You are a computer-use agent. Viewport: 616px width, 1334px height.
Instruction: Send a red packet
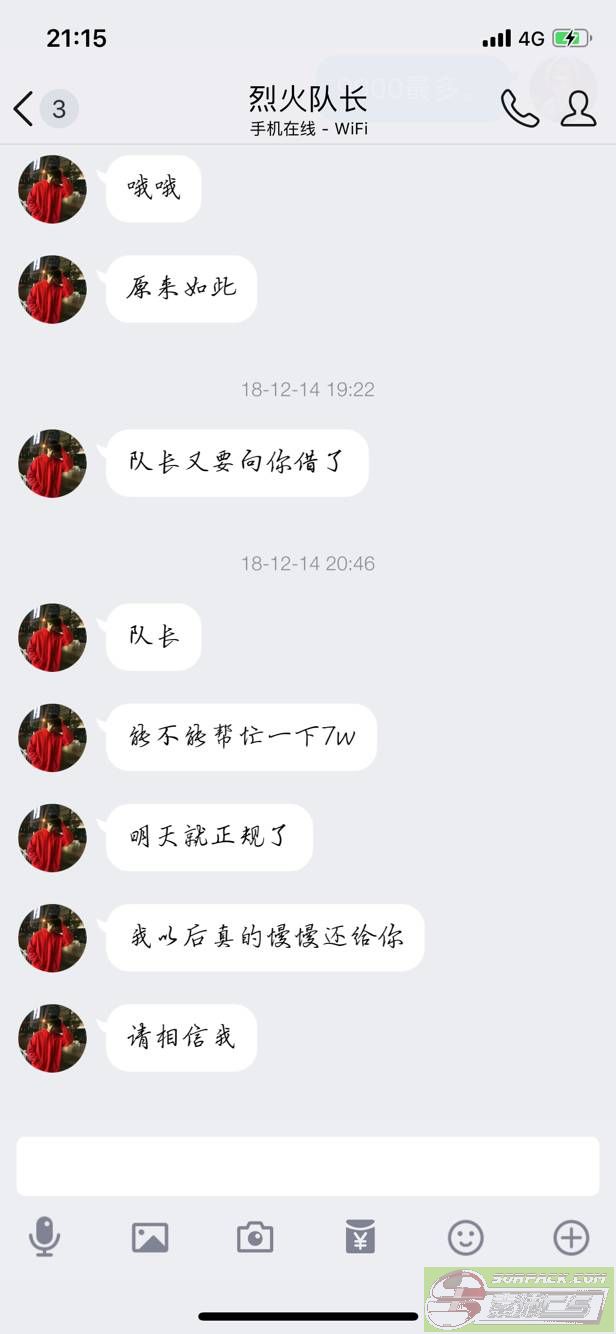point(360,1238)
